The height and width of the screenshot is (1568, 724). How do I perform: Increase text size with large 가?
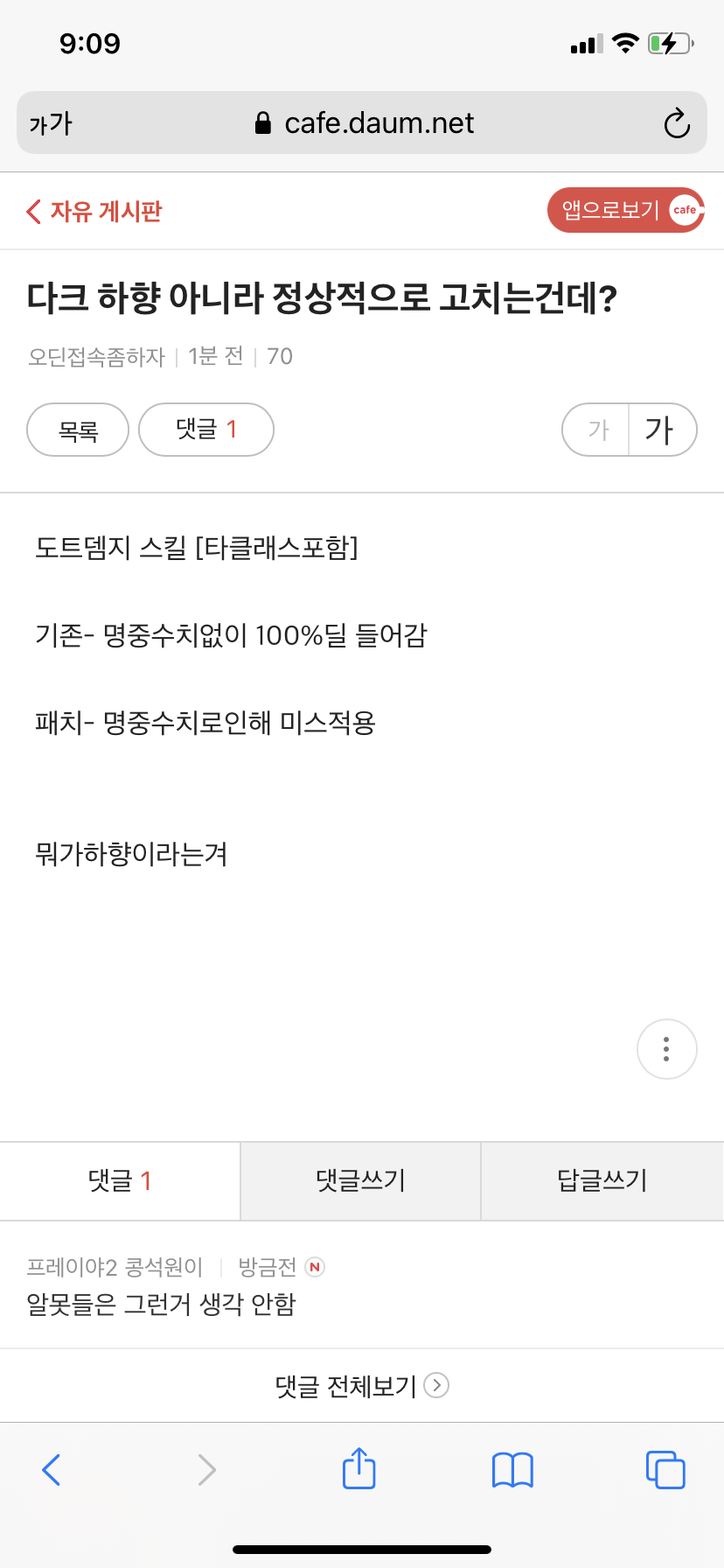pyautogui.click(x=660, y=430)
